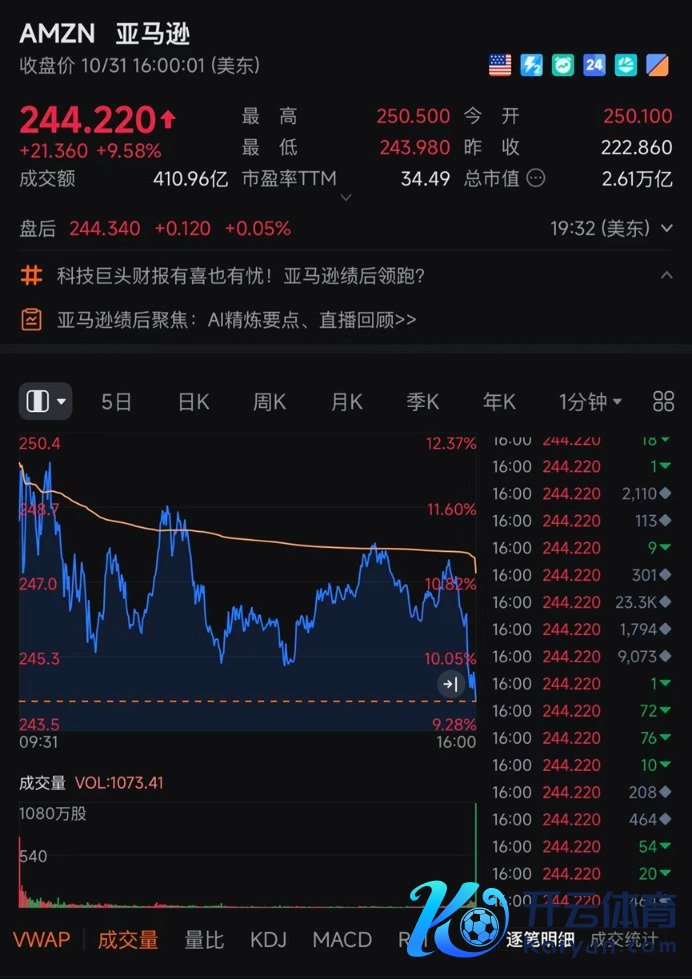Expand more quote metrics under 市盈率TTM
Viewport: 692px width, 979px height.
(346, 197)
